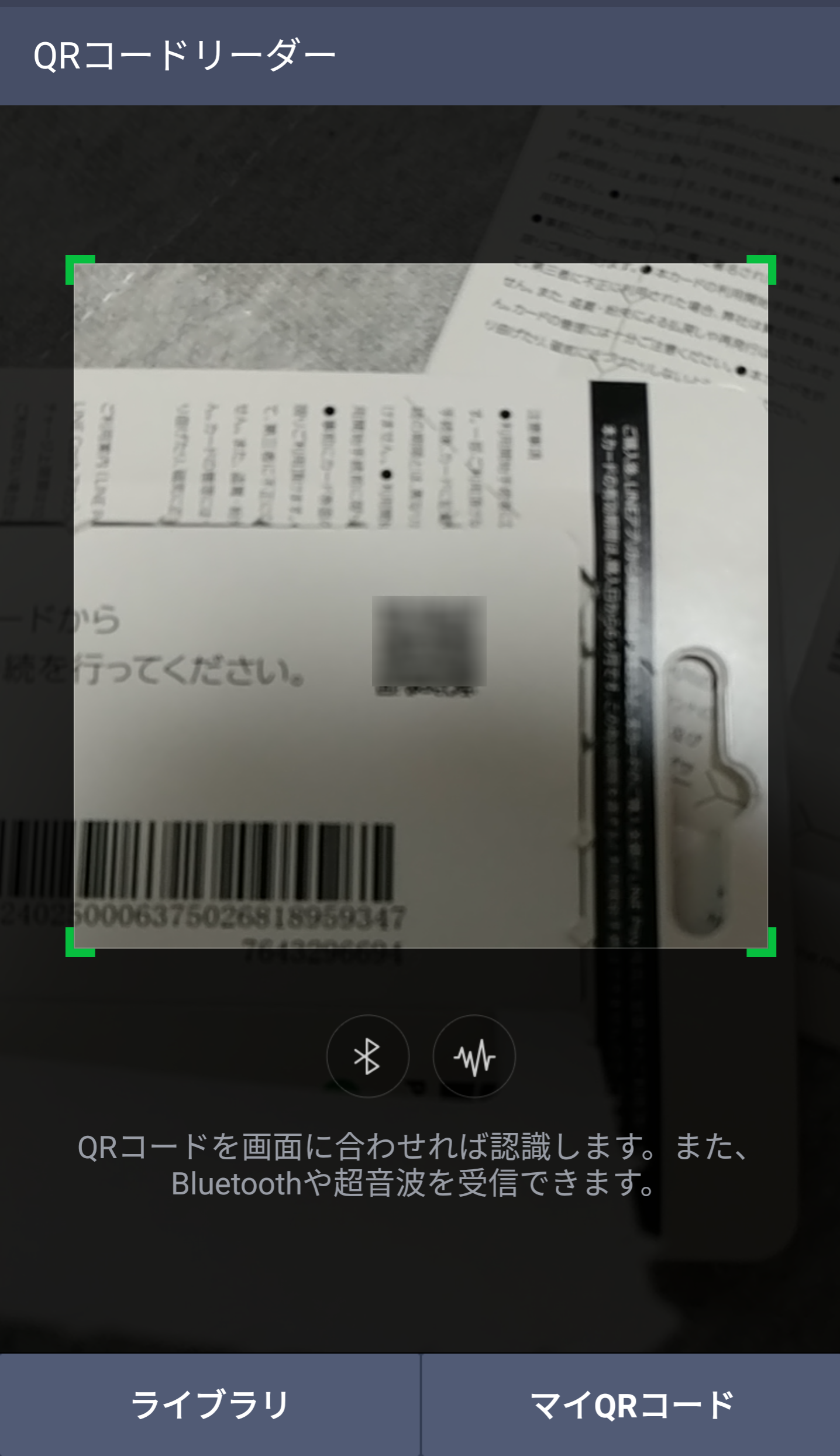The width and height of the screenshot is (840, 1456).
Task: Show マイQRコード
Action: click(x=631, y=1405)
